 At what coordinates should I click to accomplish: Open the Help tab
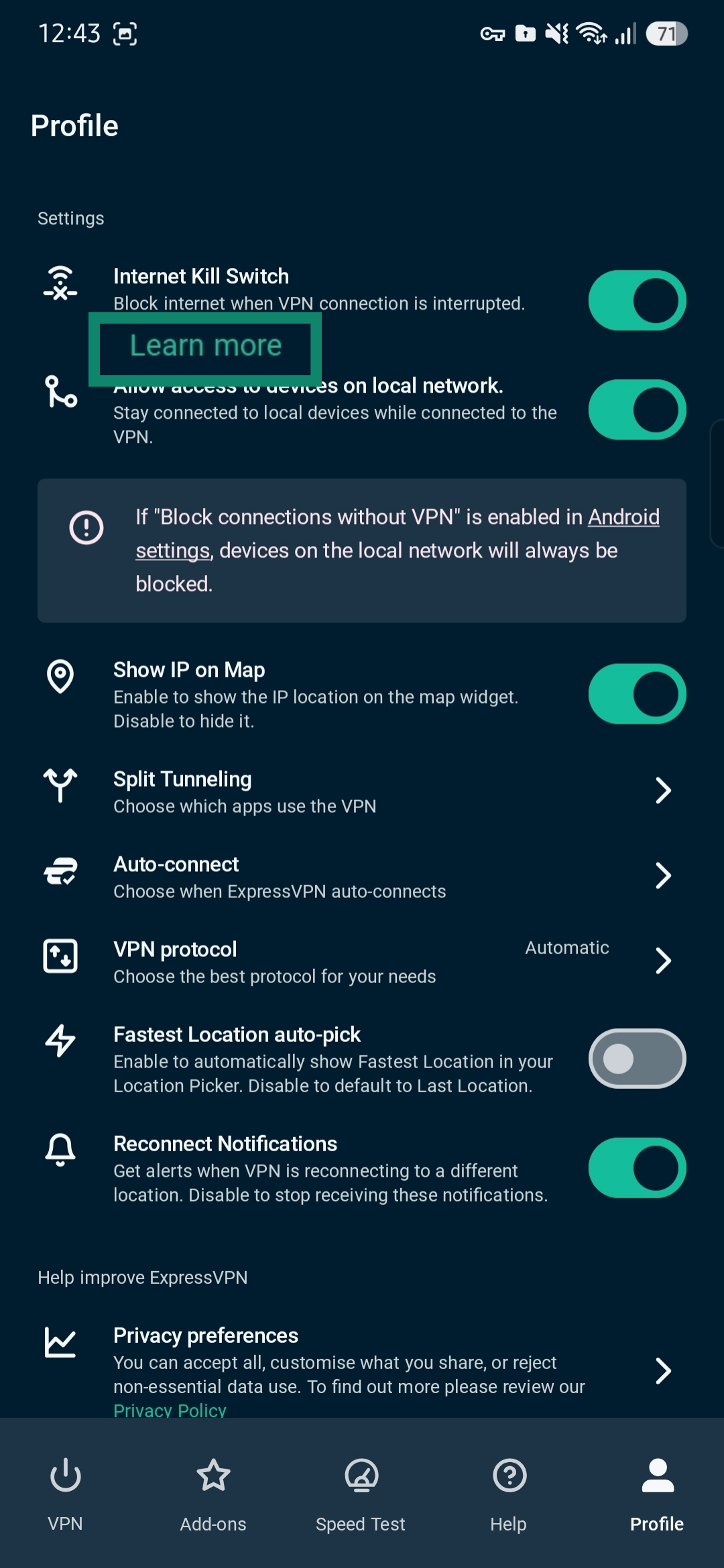click(509, 1494)
